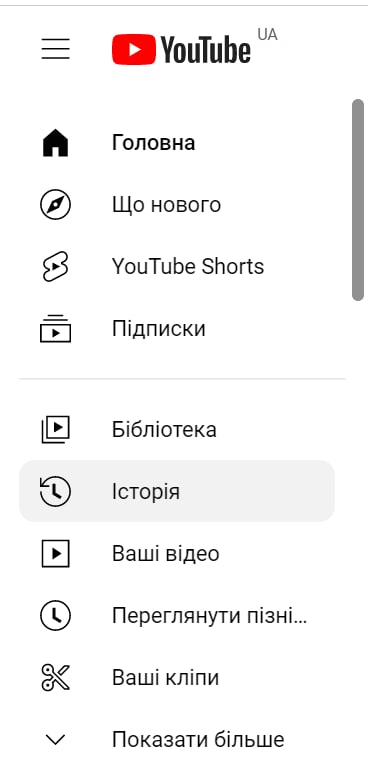Open the Бібліотека page

click(177, 430)
